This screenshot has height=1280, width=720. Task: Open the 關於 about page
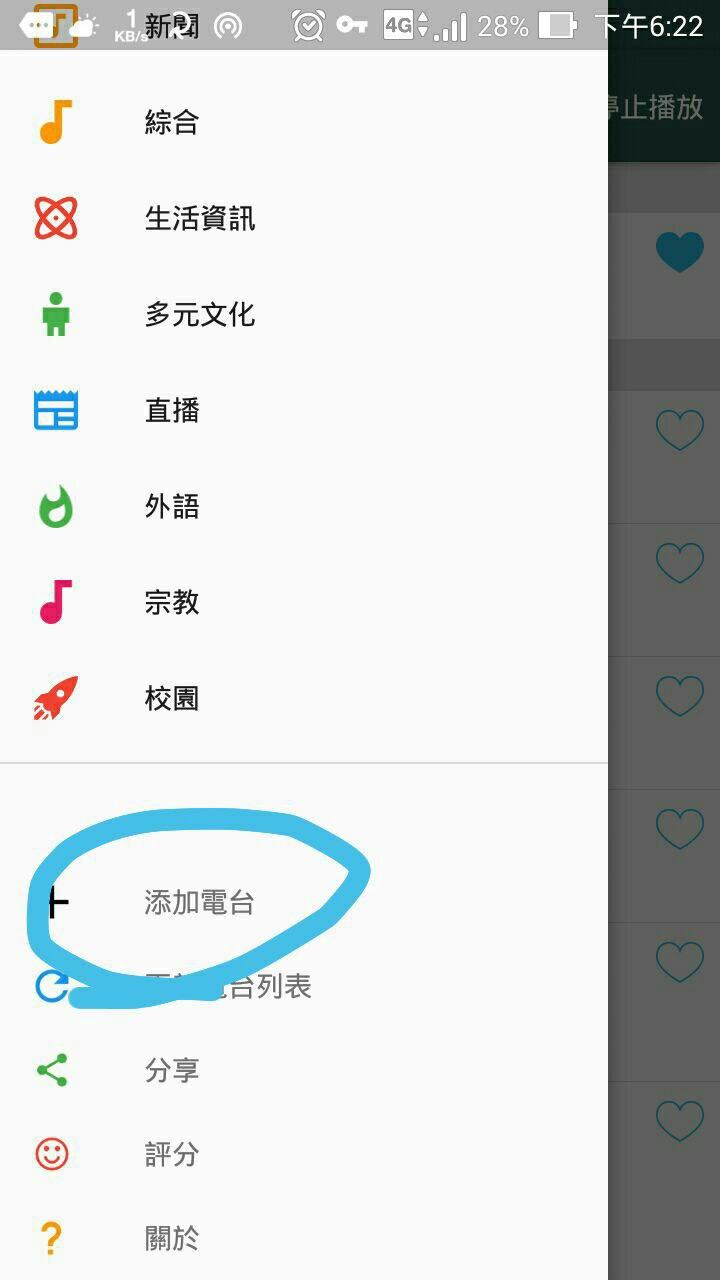[304, 1238]
